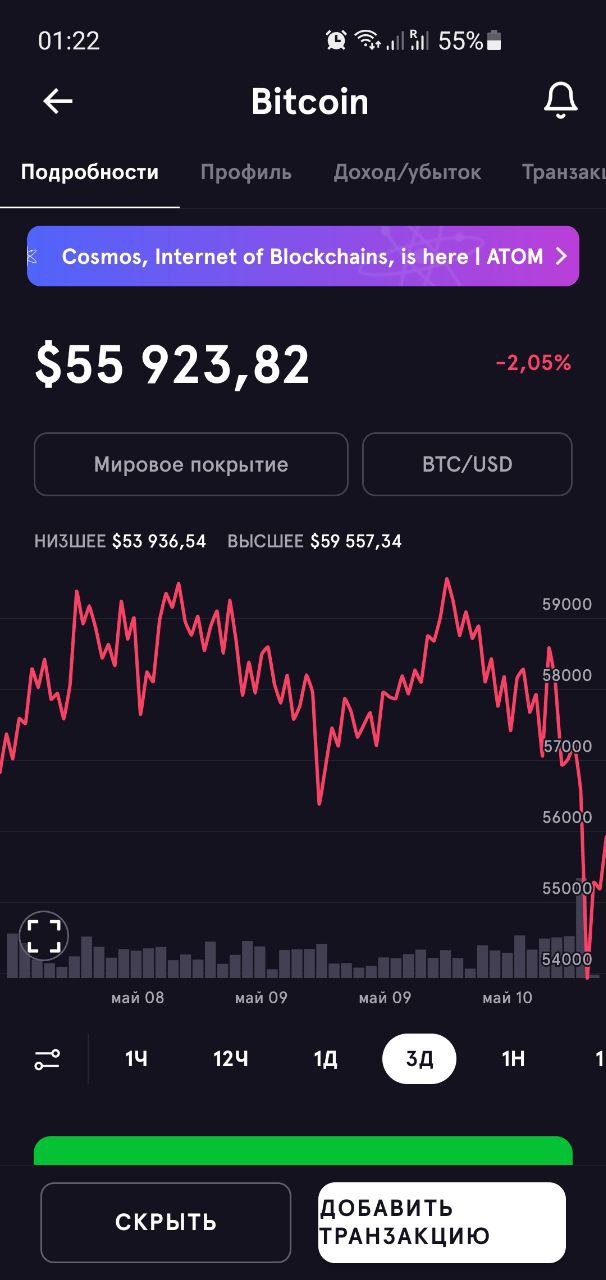The image size is (606, 1280).
Task: Switch chart range to 1Н
Action: (x=513, y=1059)
